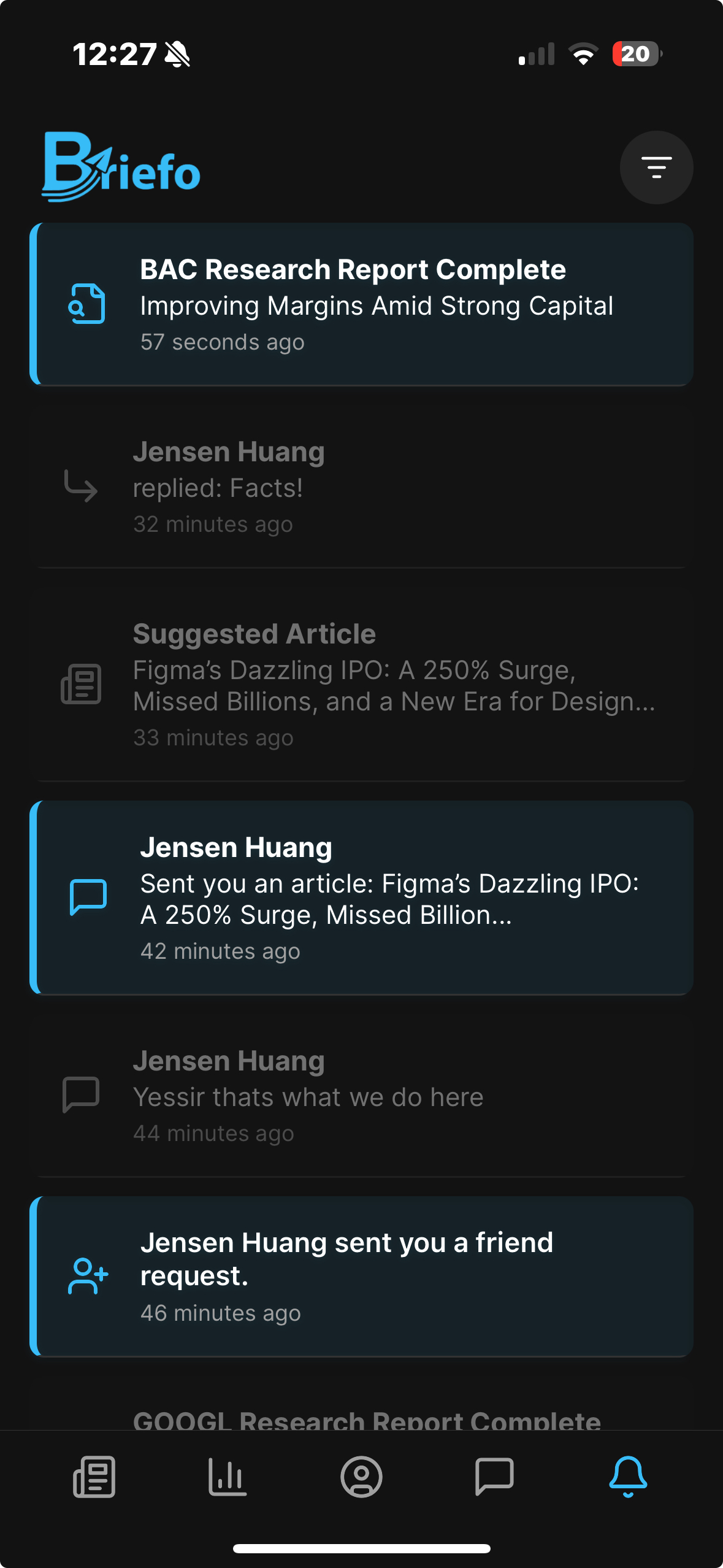Open the notification filter button

(656, 167)
